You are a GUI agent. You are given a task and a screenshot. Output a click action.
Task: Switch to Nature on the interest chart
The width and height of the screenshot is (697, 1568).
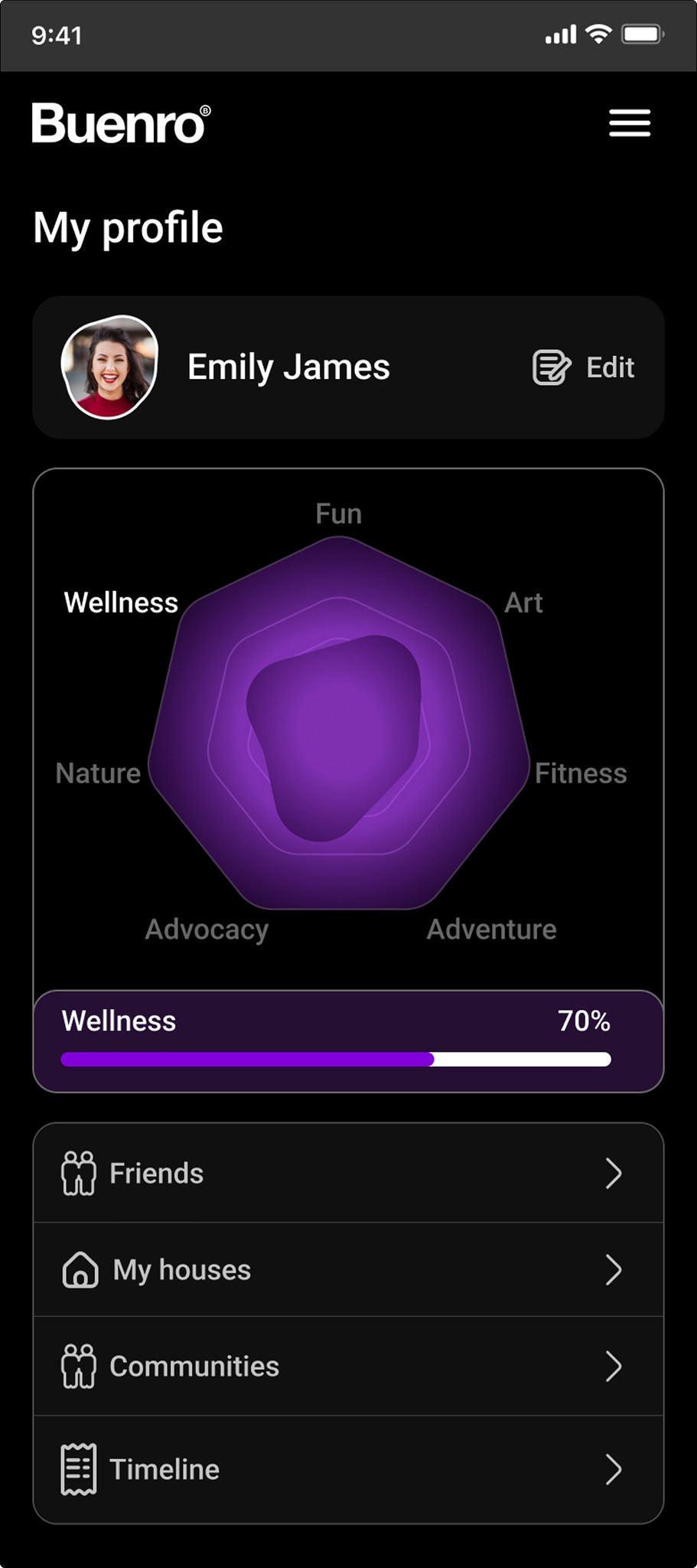coord(98,773)
